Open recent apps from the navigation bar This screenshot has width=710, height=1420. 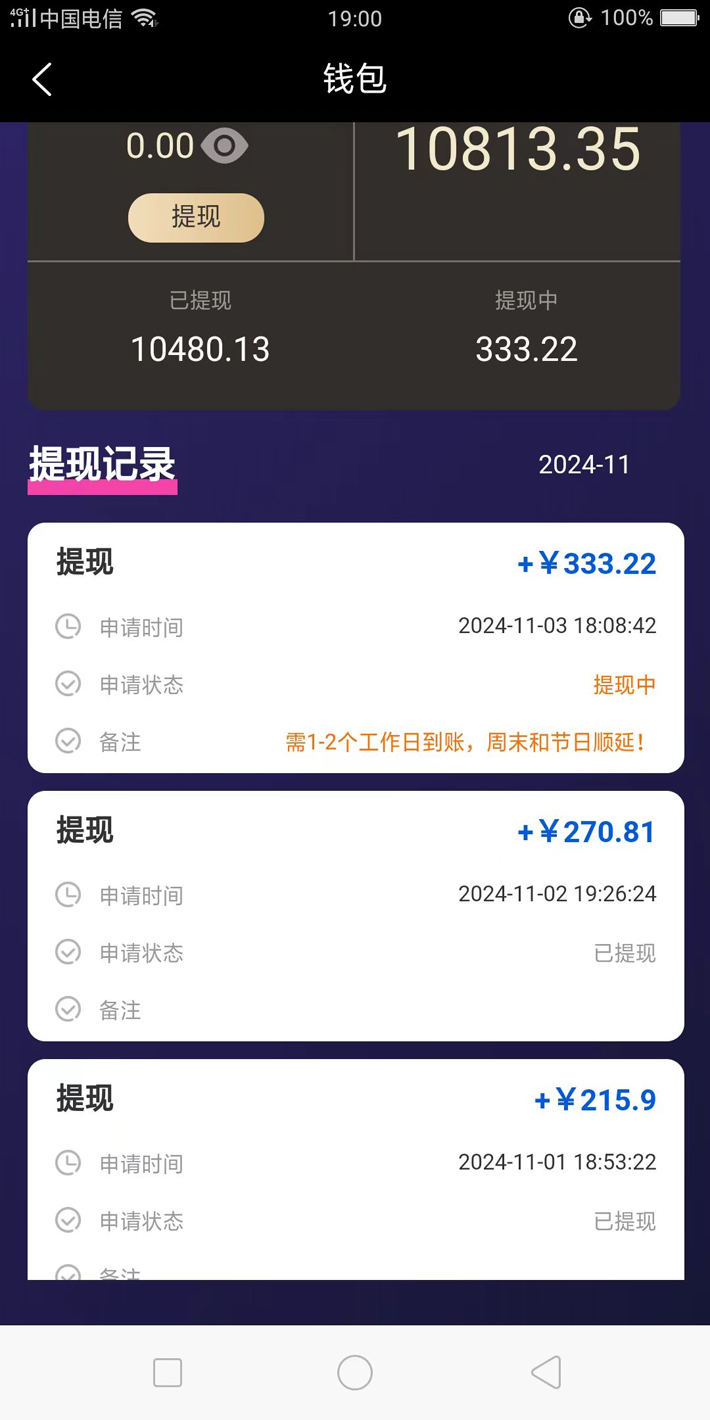(167, 1372)
